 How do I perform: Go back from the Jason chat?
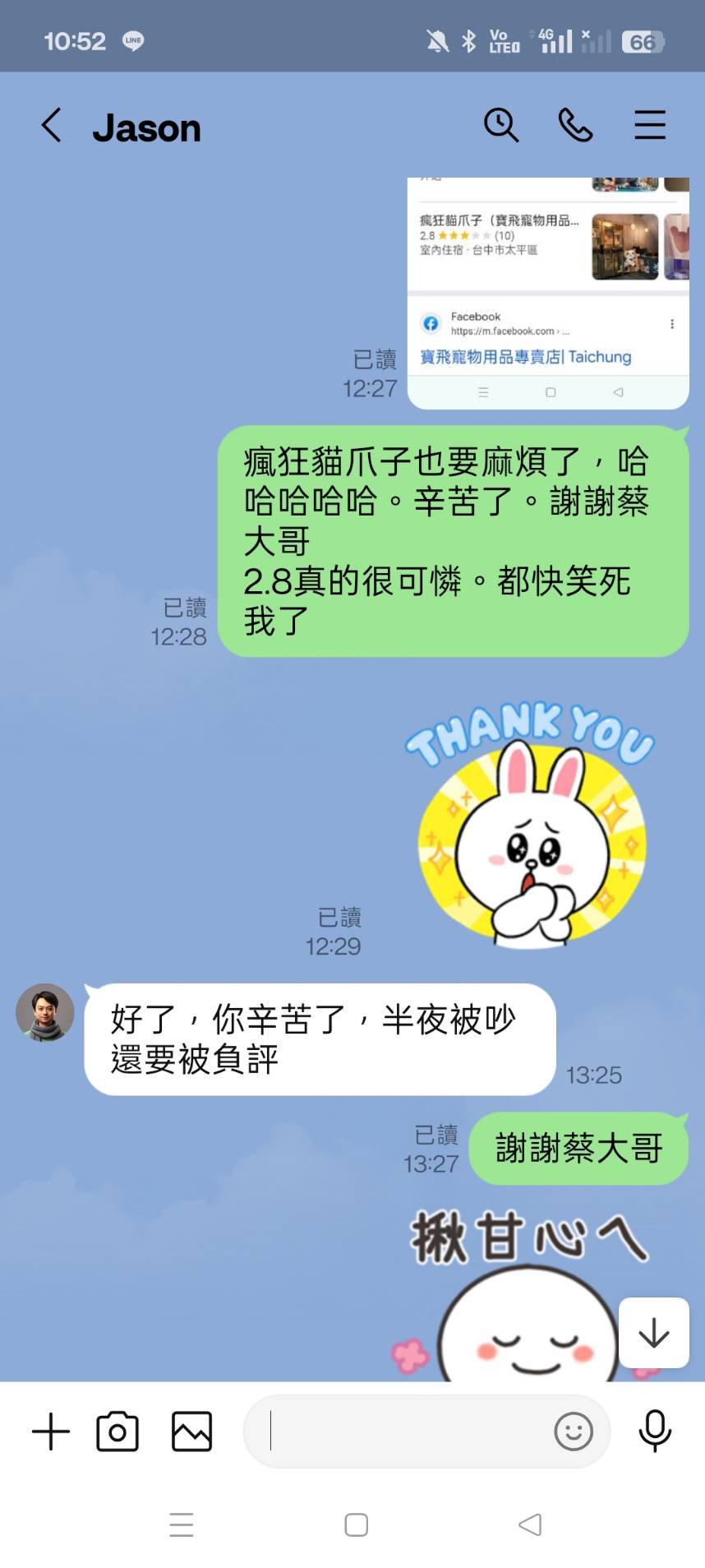51,126
